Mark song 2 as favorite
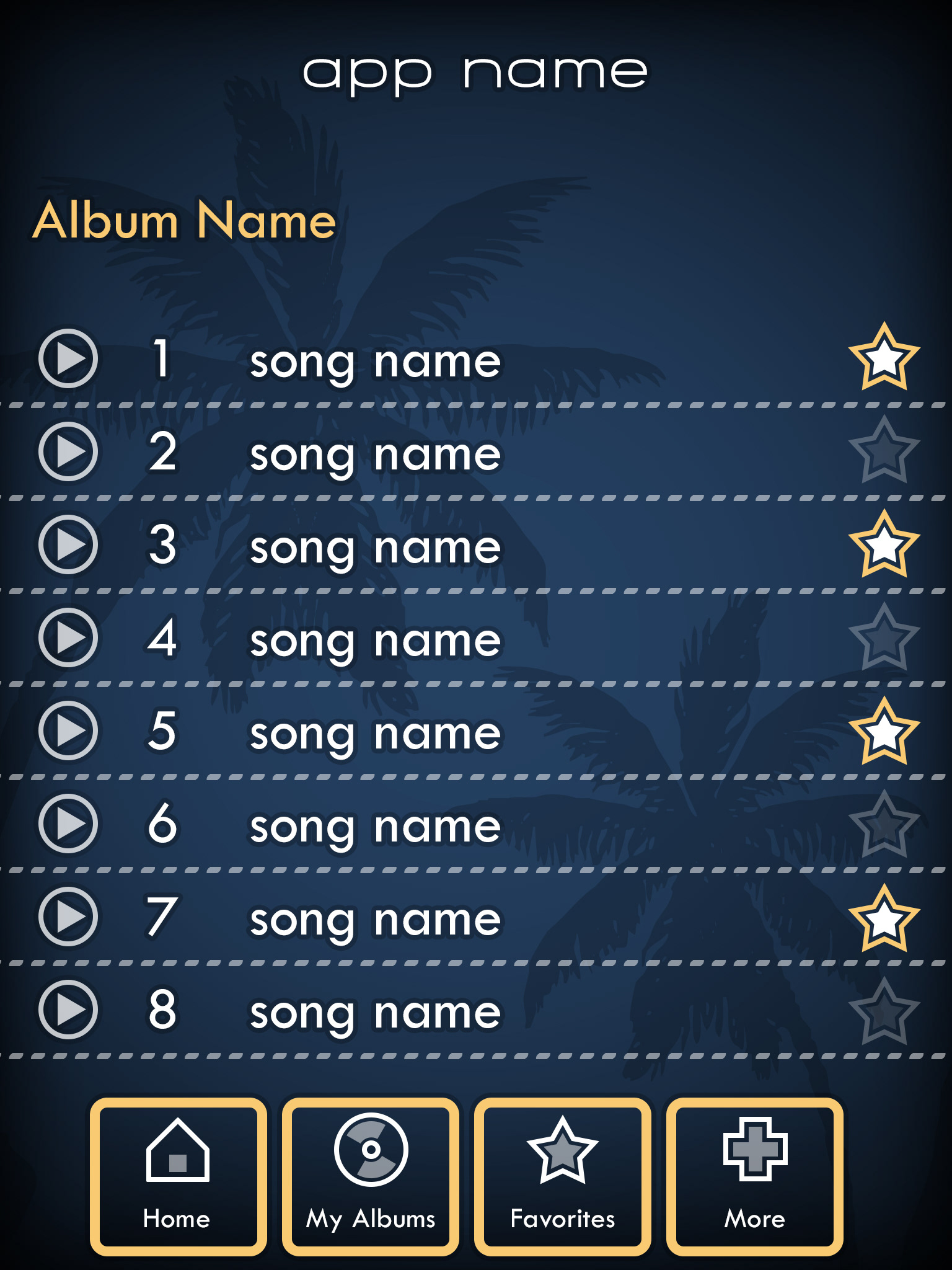Viewport: 952px width, 1270px height. click(x=884, y=451)
